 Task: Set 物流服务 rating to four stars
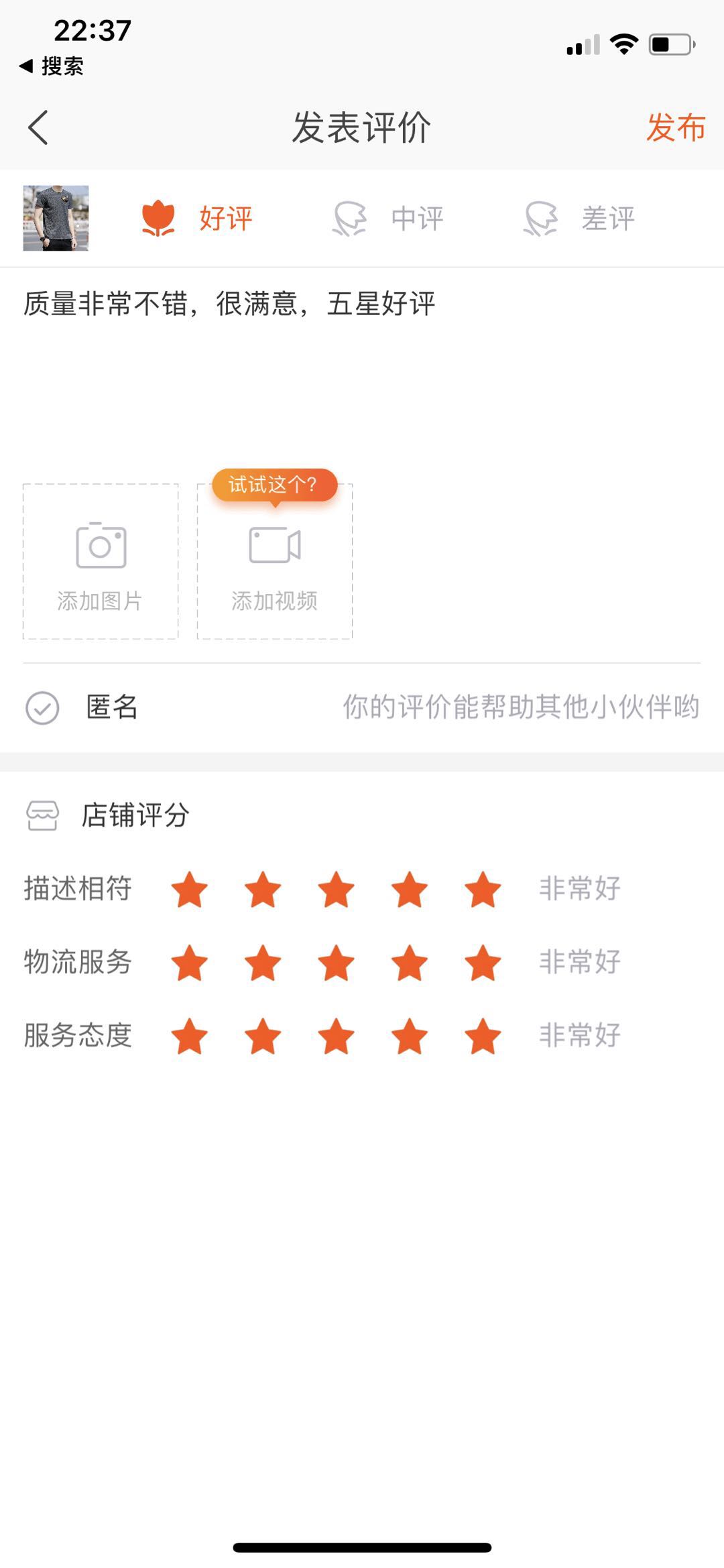click(410, 963)
